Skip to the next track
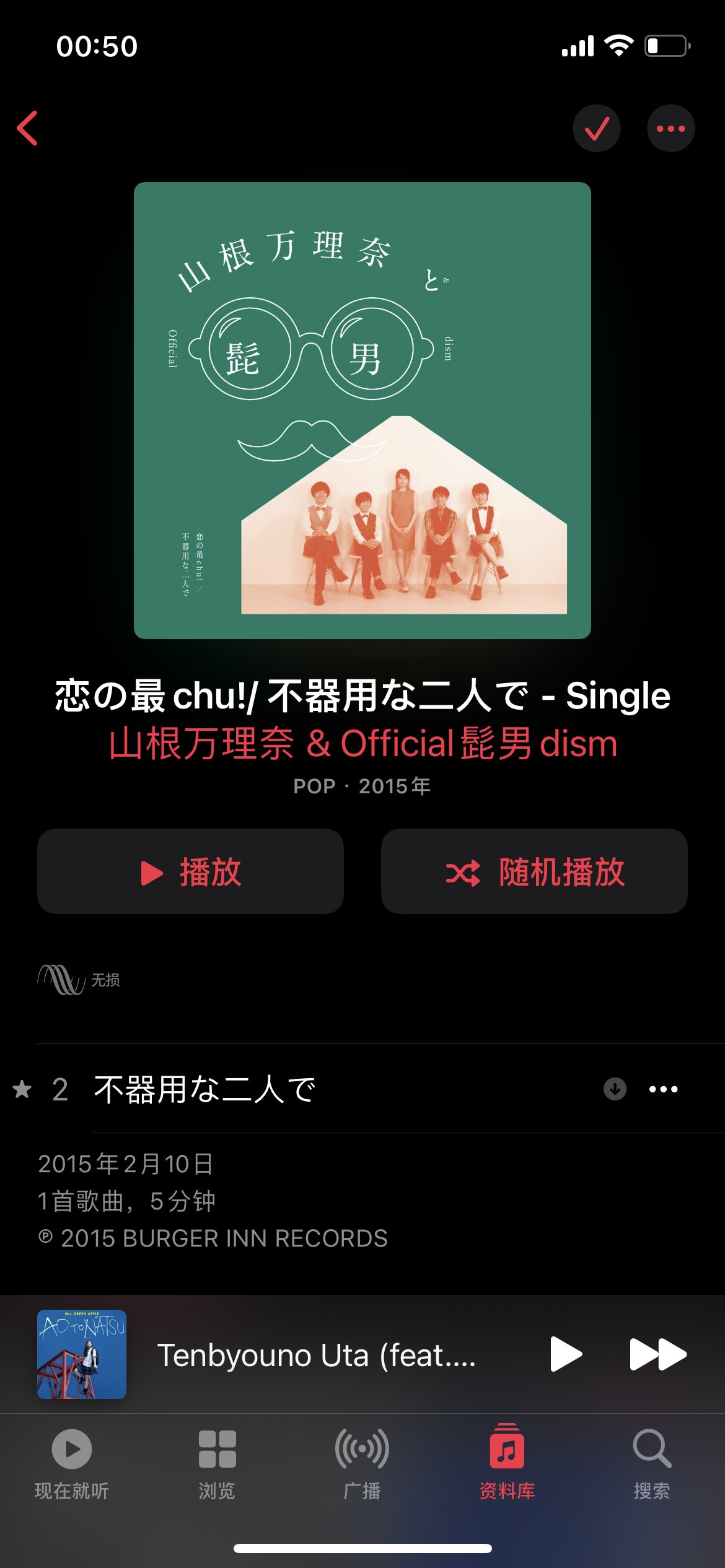 (657, 1354)
